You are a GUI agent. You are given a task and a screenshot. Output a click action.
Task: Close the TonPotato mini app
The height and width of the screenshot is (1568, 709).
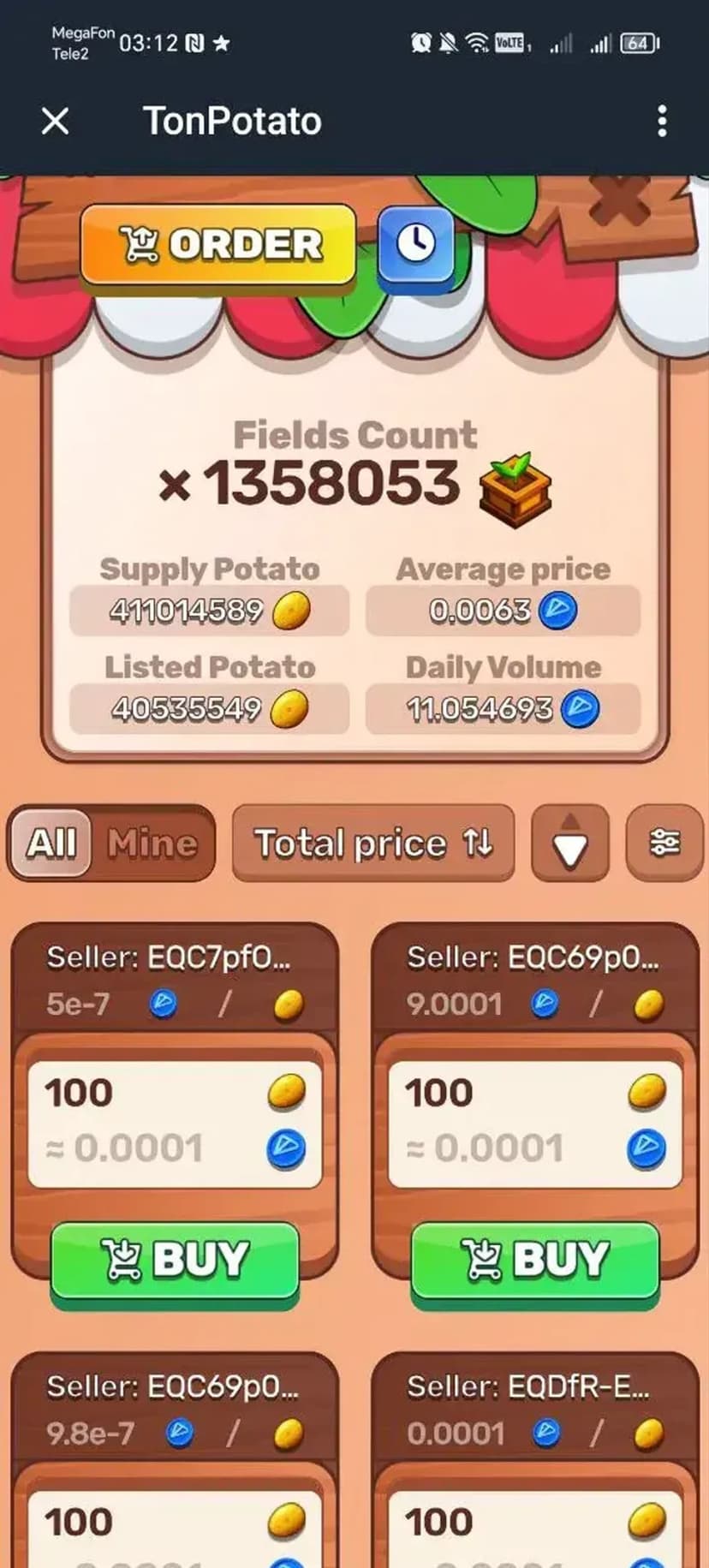(56, 121)
